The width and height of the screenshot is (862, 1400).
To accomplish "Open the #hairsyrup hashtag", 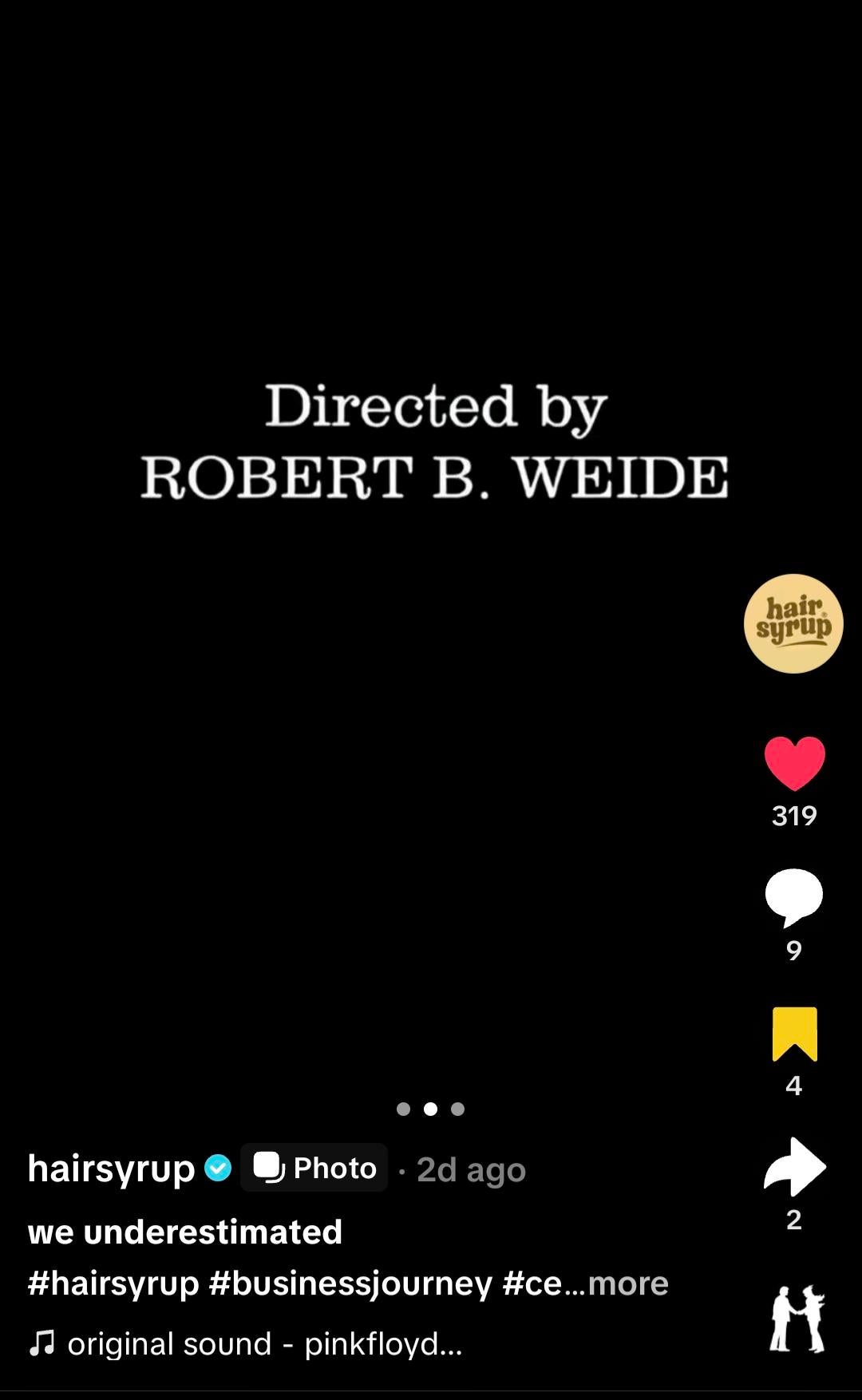I will (113, 1283).
